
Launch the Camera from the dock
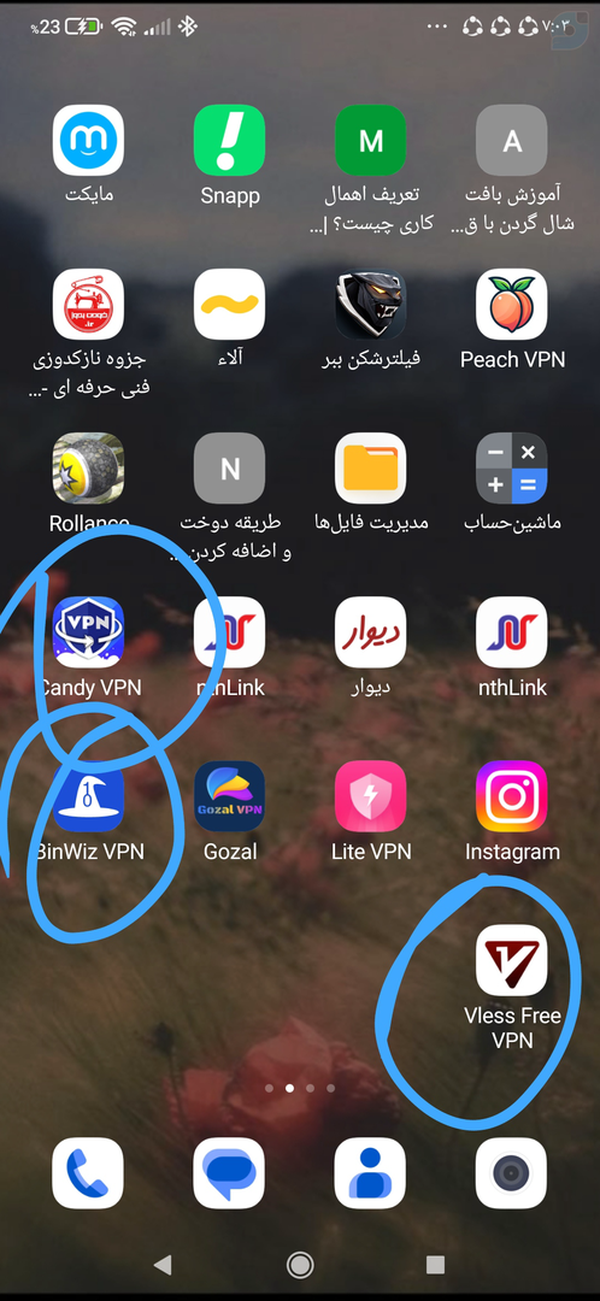[511, 1173]
